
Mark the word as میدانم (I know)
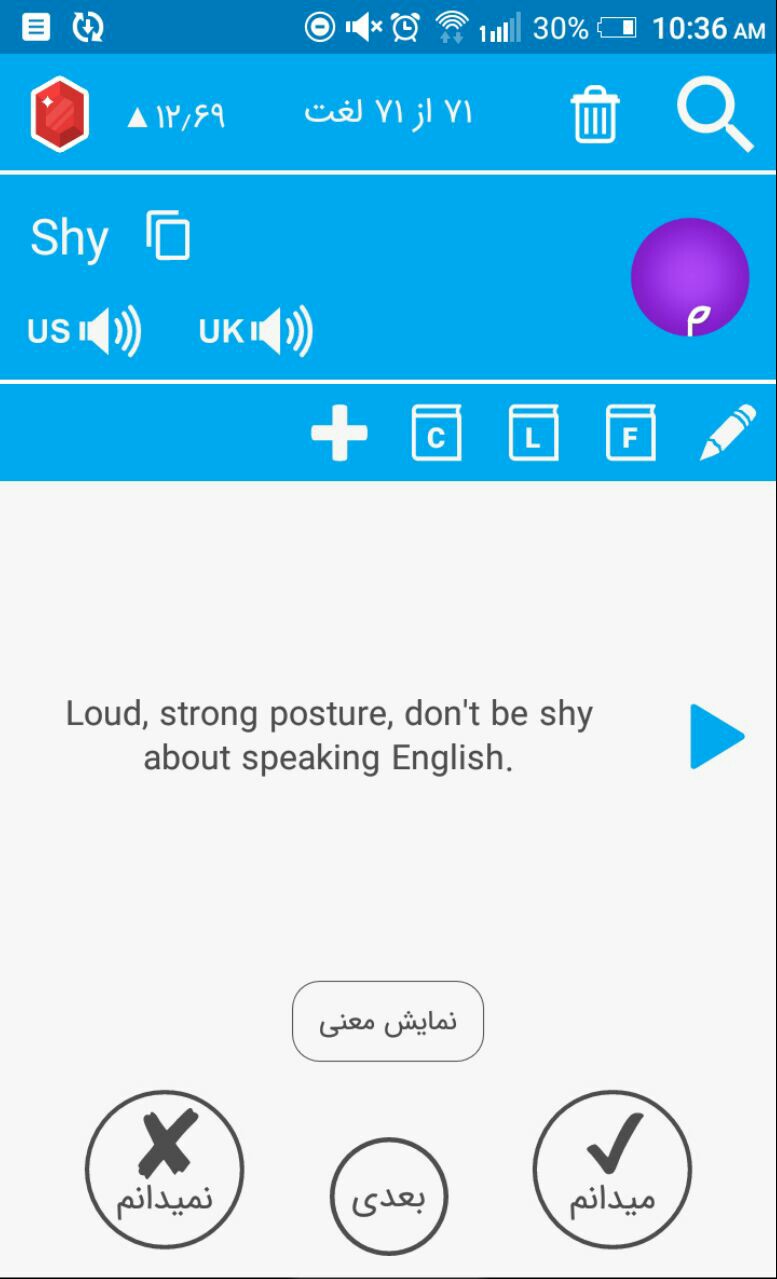click(612, 1170)
